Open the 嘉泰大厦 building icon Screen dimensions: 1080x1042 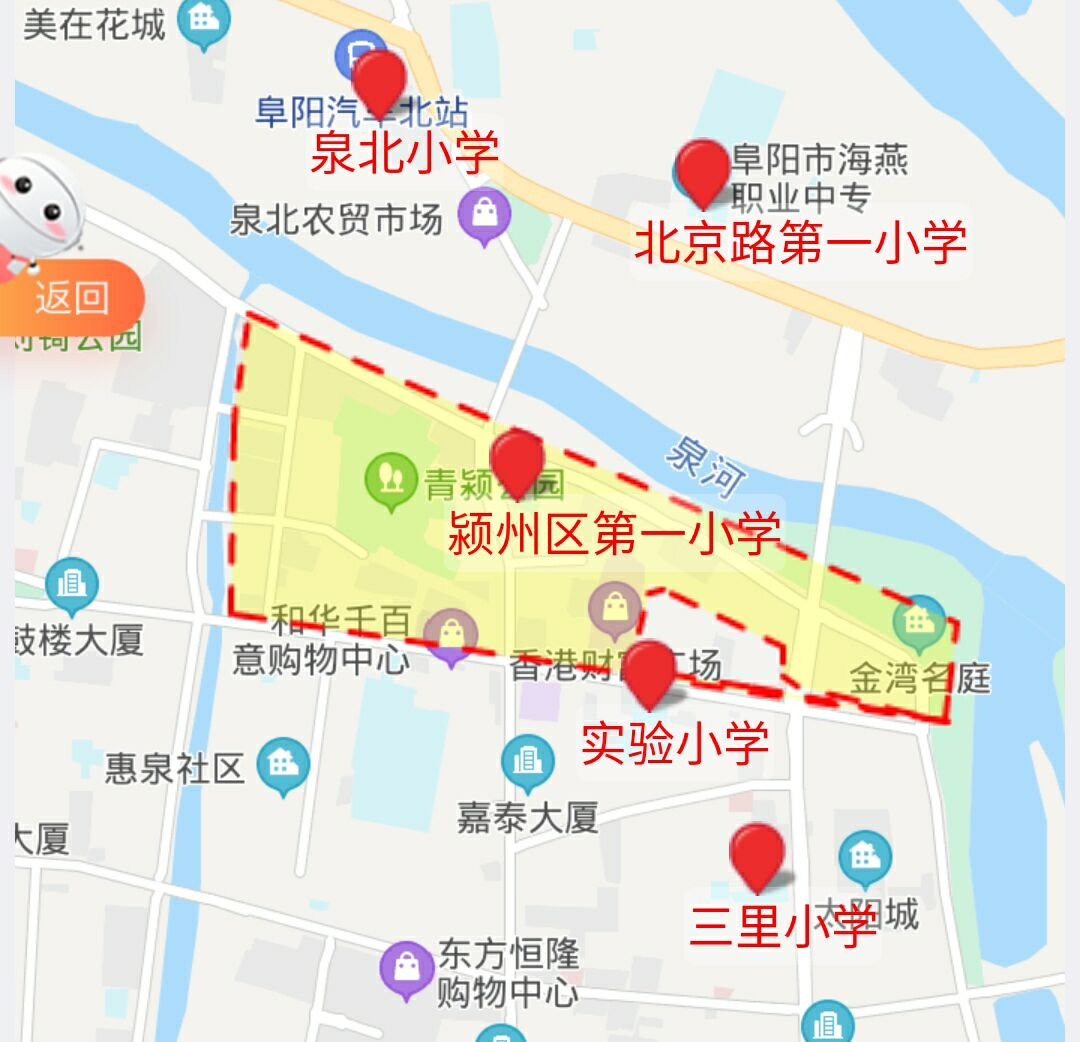(x=527, y=762)
